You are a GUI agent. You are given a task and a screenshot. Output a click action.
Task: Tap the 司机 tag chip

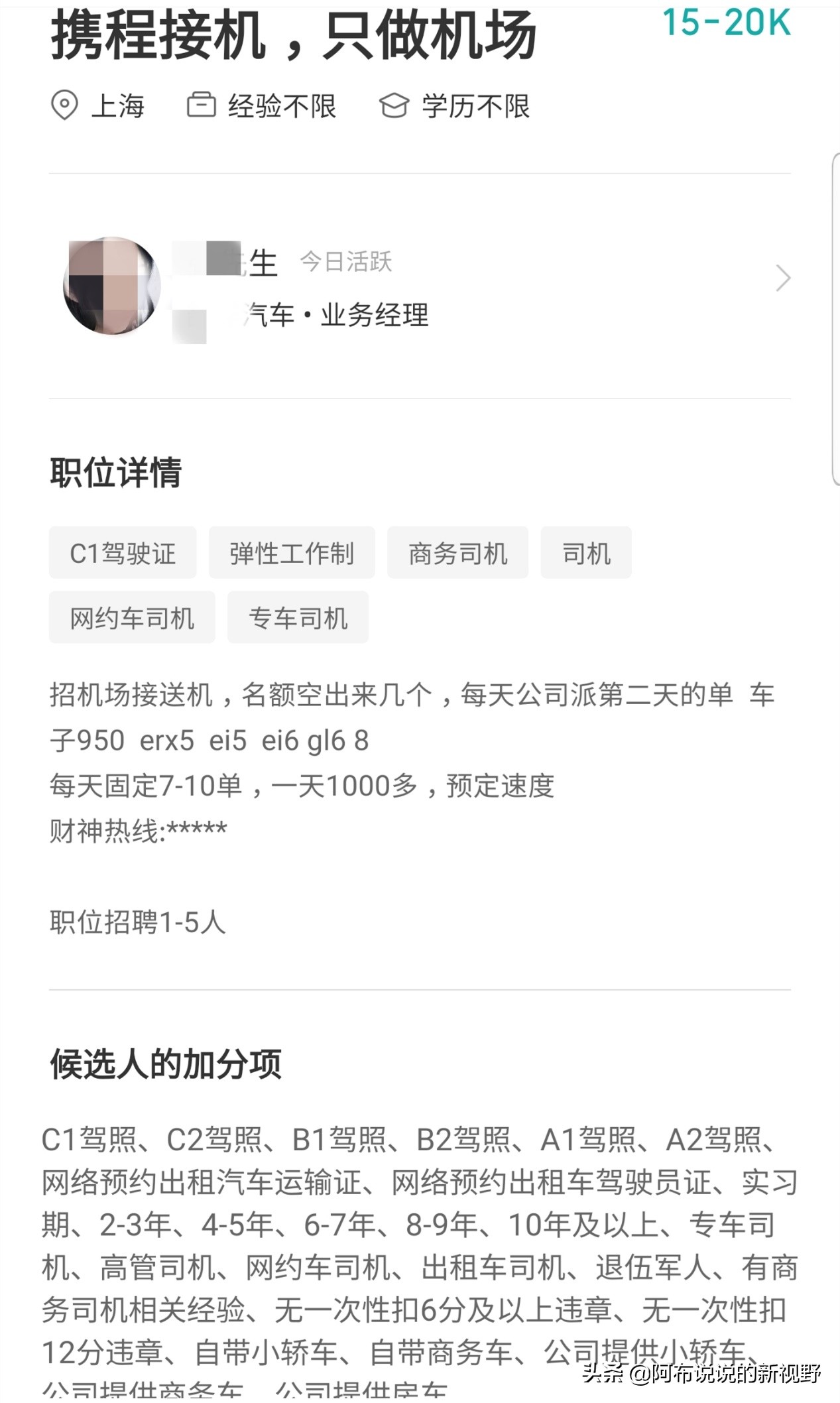[x=586, y=552]
